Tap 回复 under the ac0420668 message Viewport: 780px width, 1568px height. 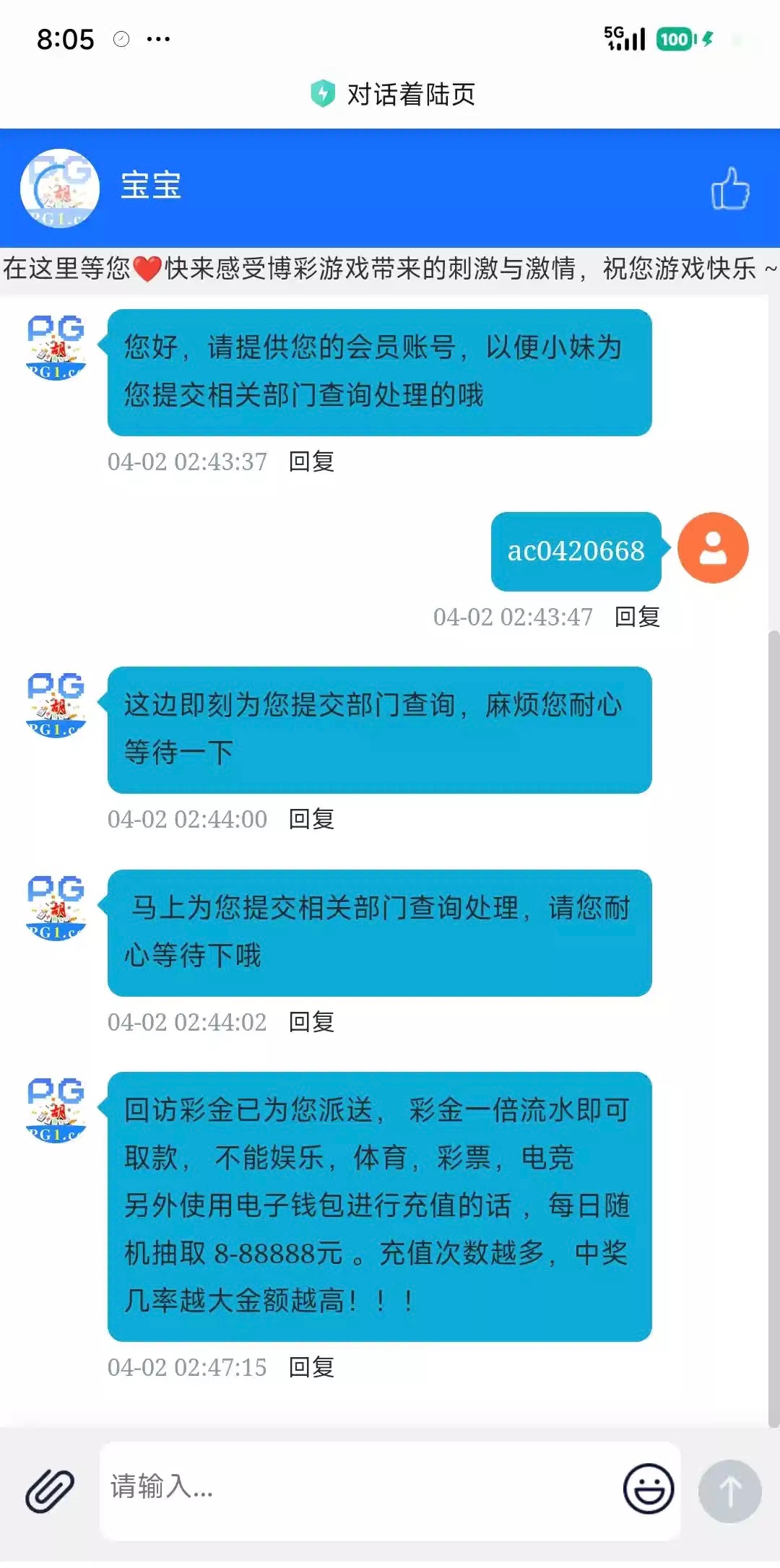637,617
